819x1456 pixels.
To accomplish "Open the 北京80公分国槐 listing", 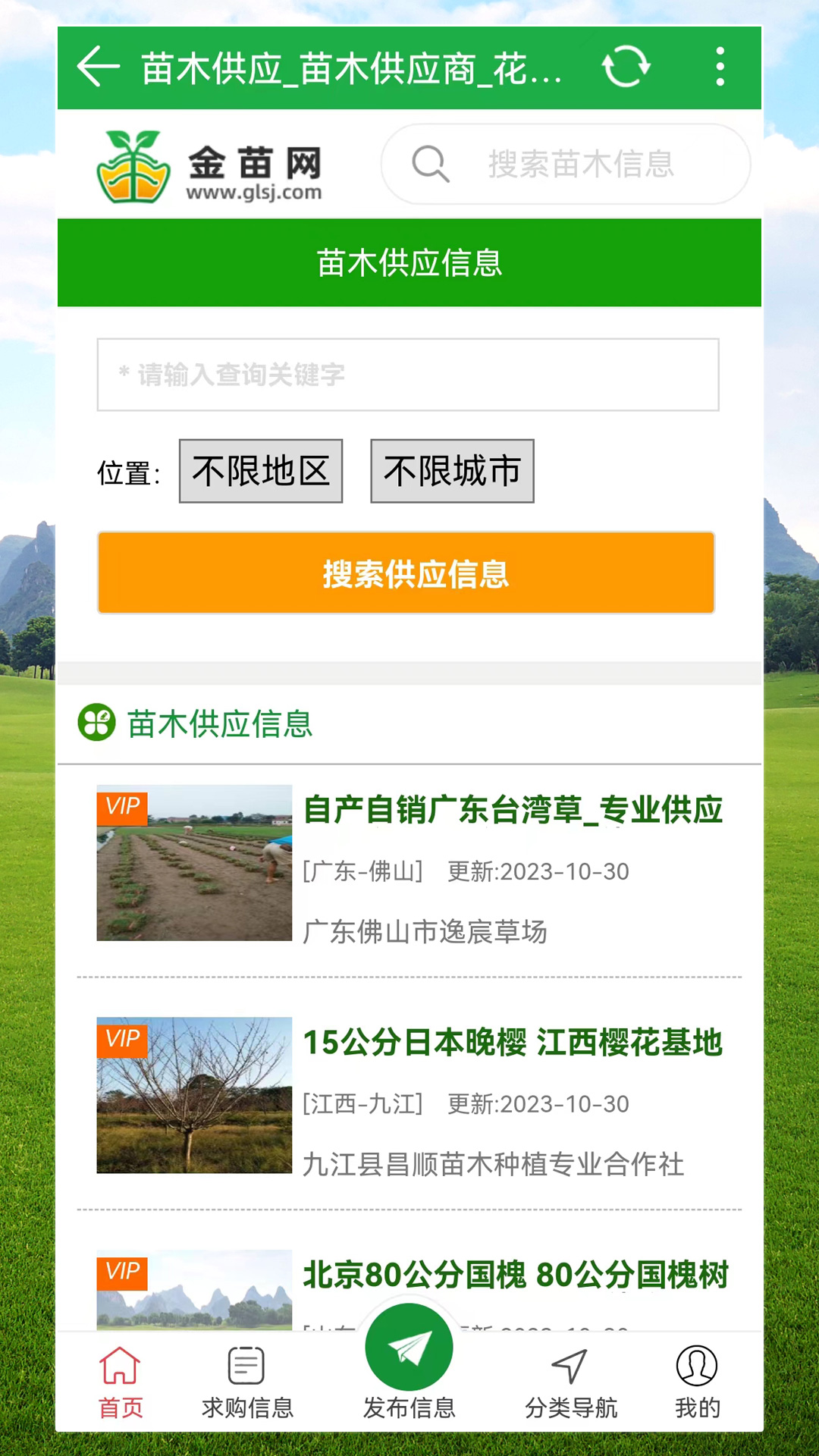I will [516, 1276].
